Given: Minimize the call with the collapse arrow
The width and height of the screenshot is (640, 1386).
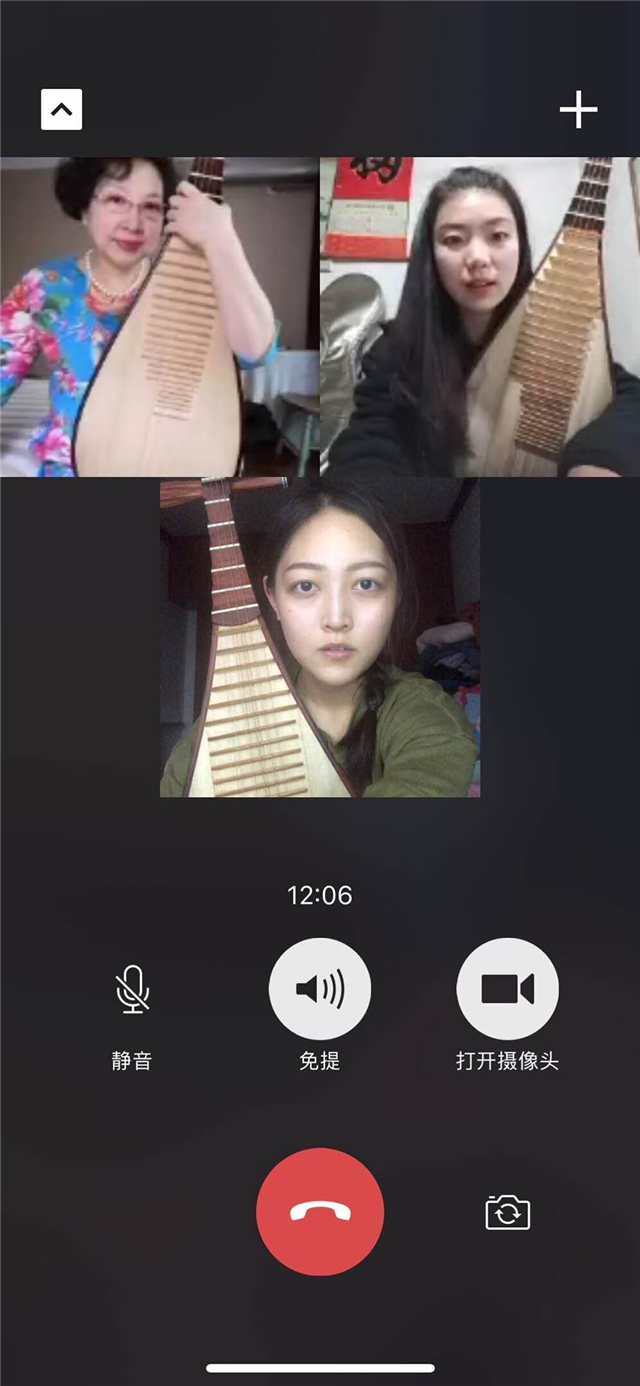Looking at the screenshot, I should click(x=61, y=110).
